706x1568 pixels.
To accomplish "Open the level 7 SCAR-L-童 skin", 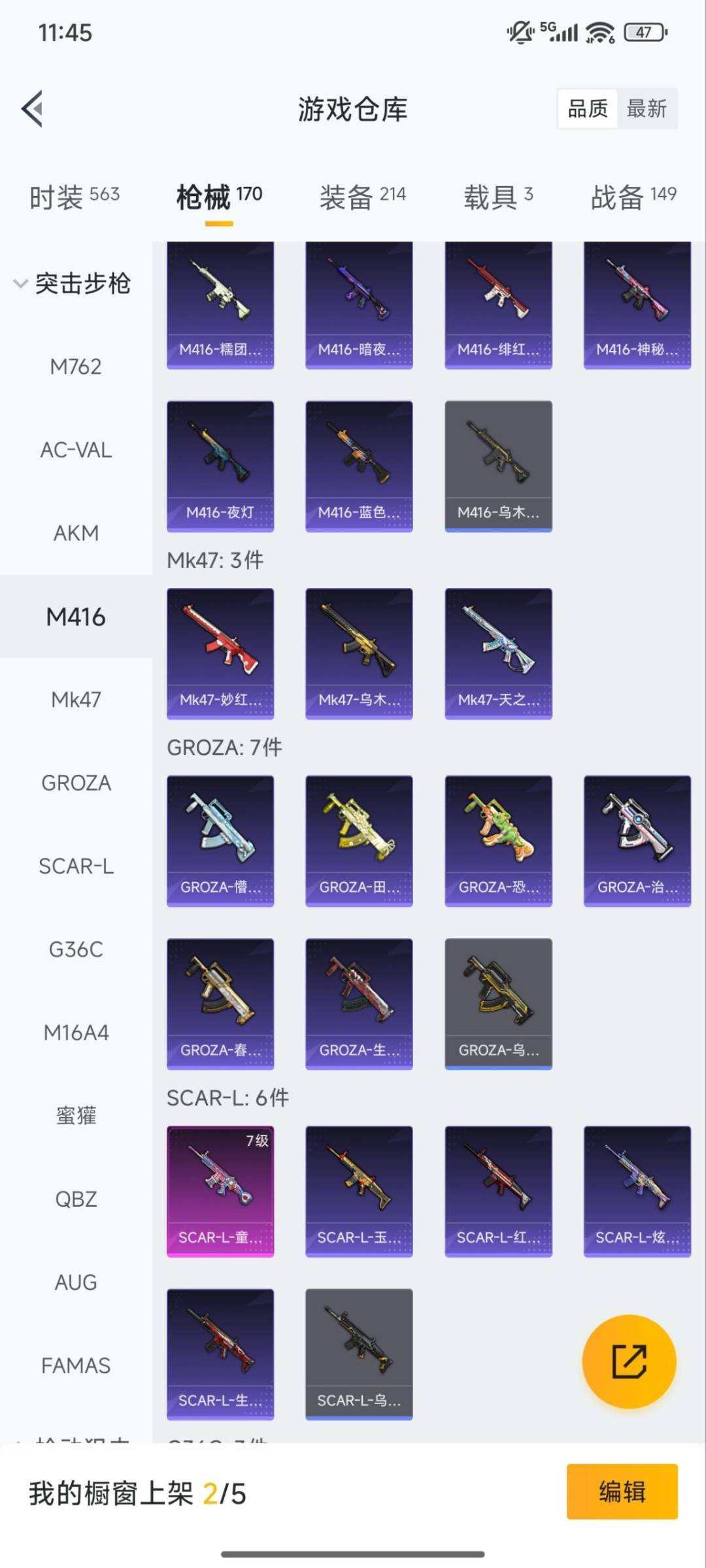I will click(x=220, y=1191).
